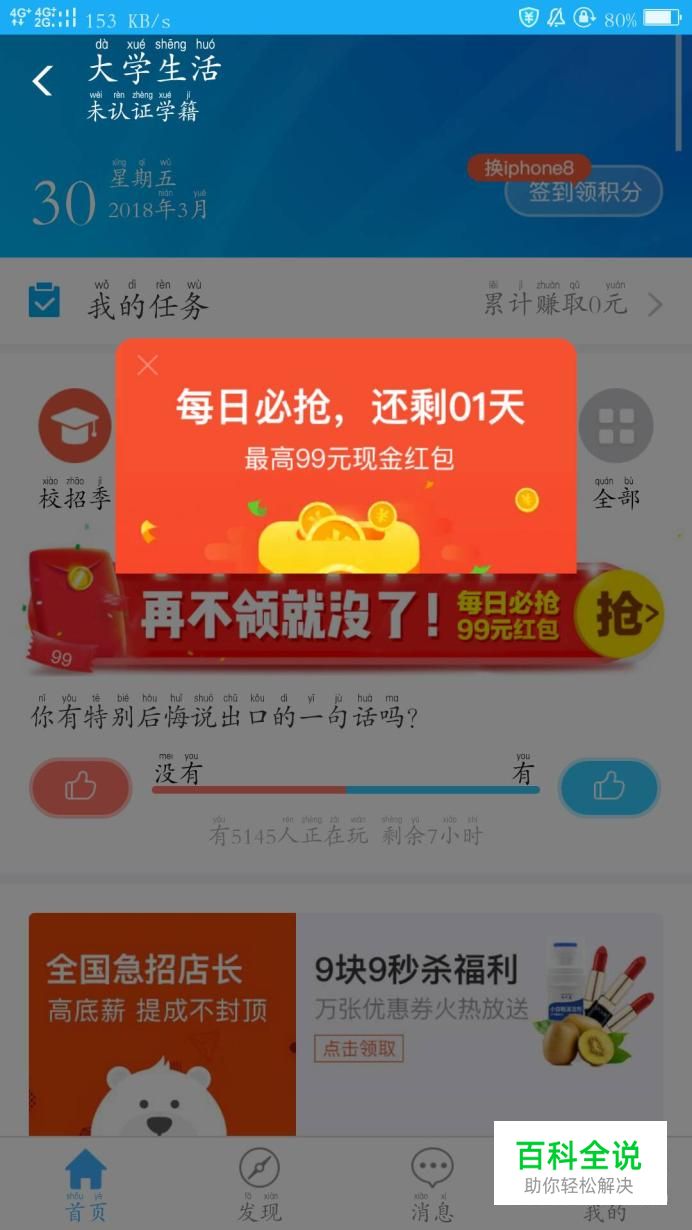This screenshot has width=692, height=1230.
Task: Vote 有 with blue thumbs-up
Action: pos(609,788)
